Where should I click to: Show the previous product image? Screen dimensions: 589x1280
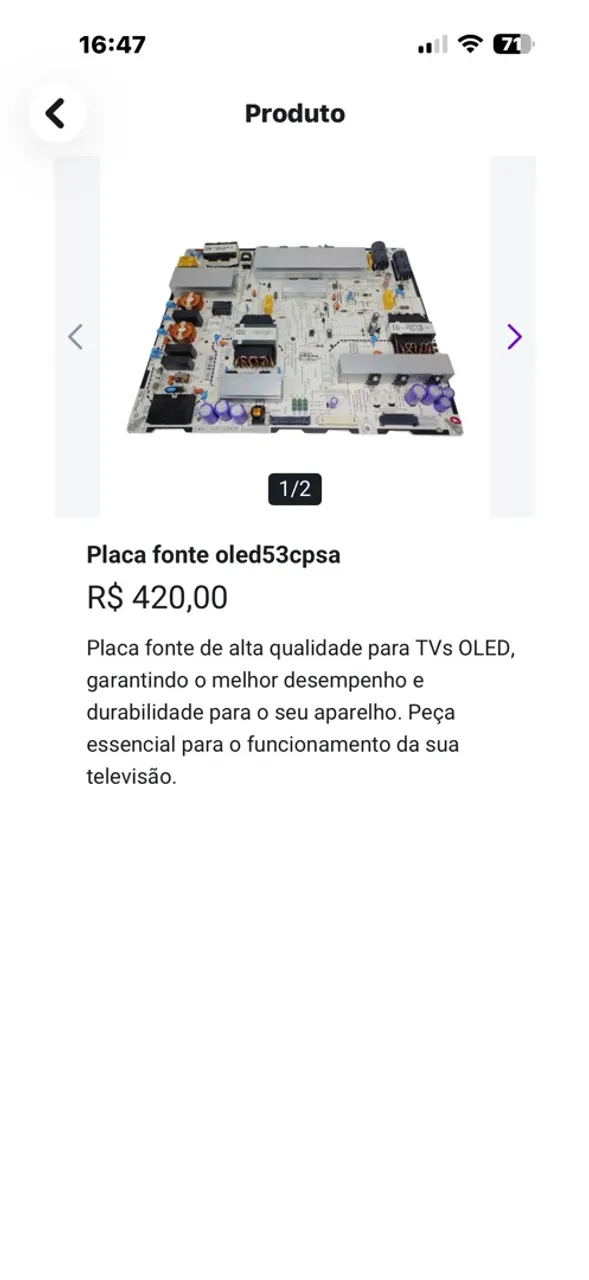[75, 337]
